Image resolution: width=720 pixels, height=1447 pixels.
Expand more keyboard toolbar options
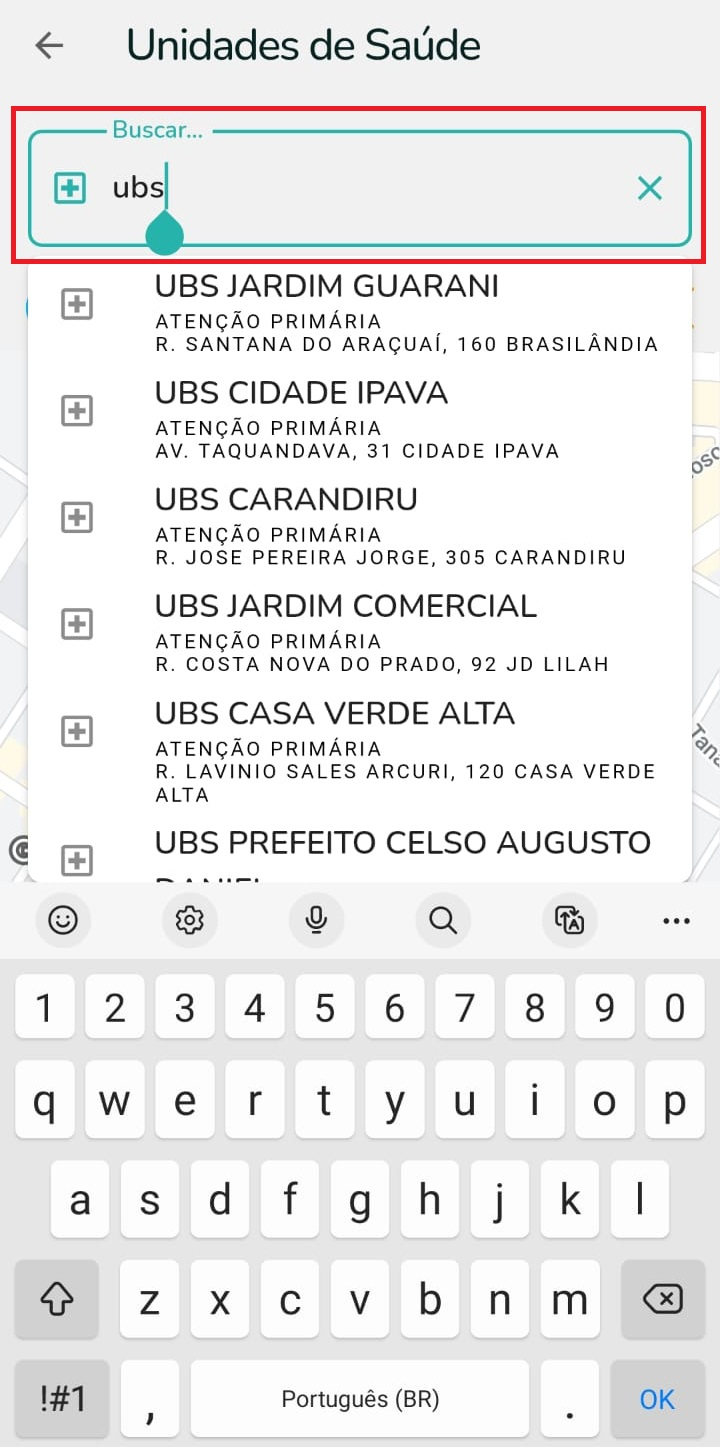click(x=677, y=920)
